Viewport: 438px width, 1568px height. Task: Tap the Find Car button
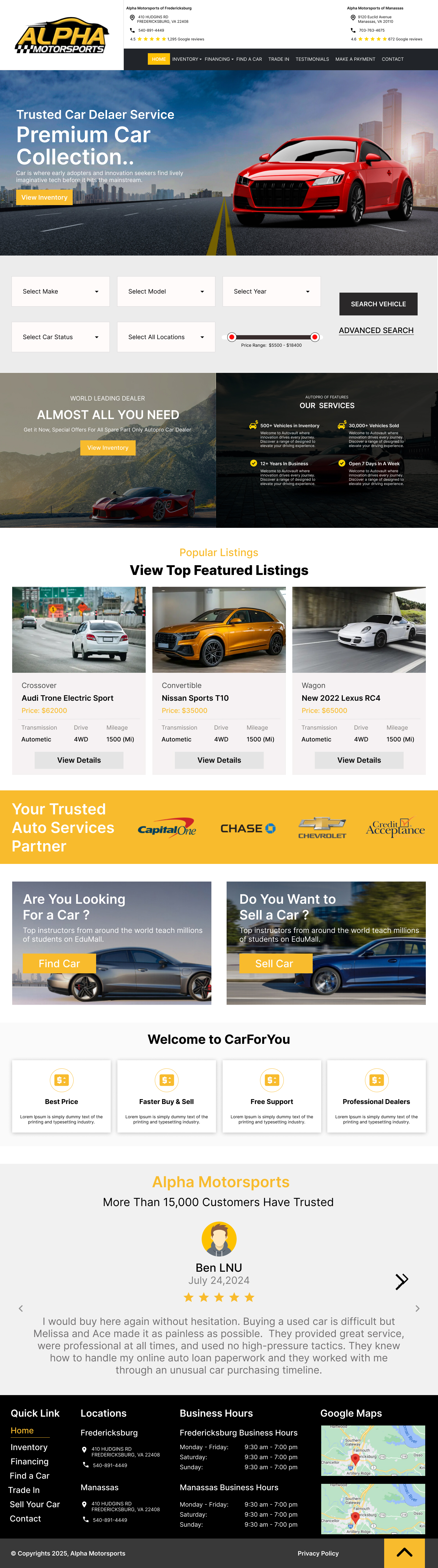pos(59,964)
